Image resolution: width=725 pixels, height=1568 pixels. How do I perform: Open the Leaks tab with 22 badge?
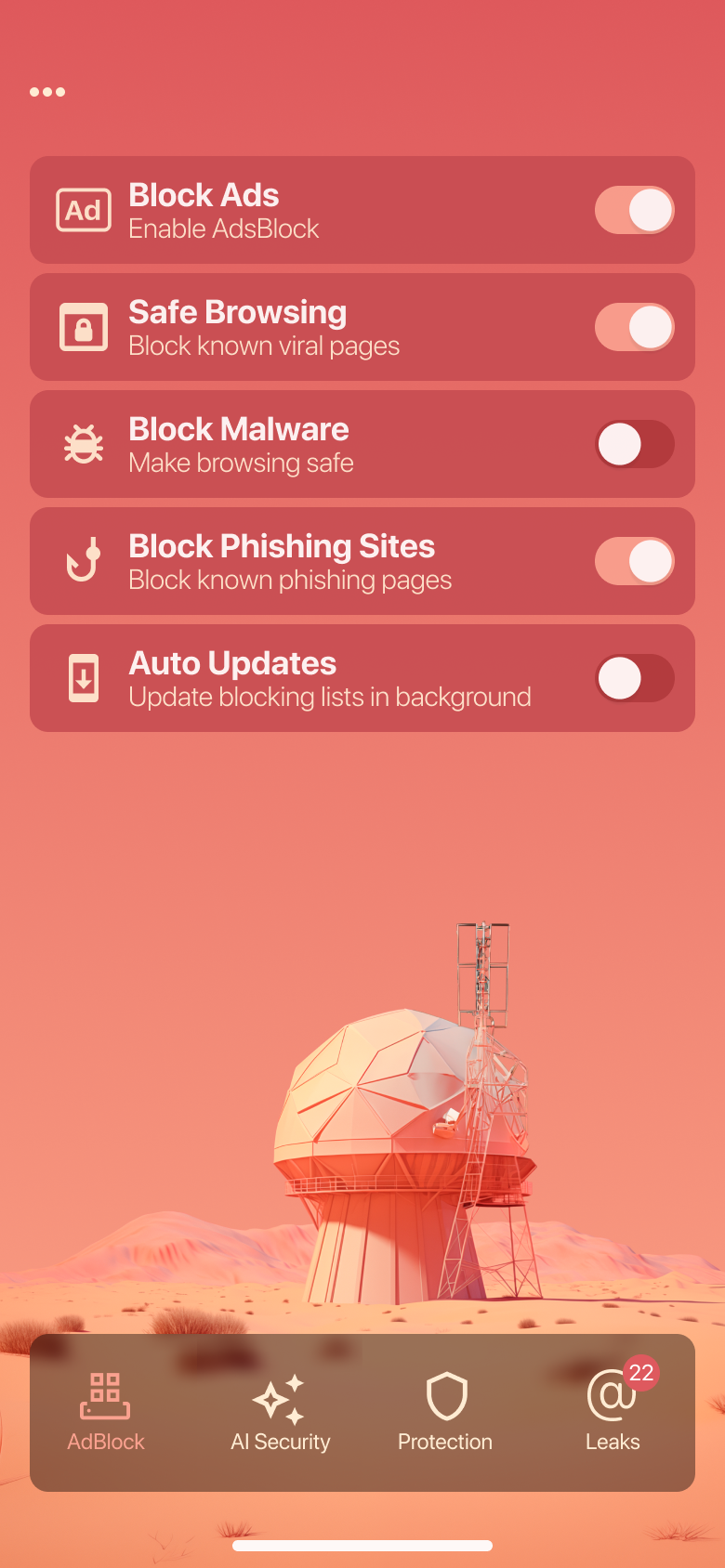point(613,1413)
